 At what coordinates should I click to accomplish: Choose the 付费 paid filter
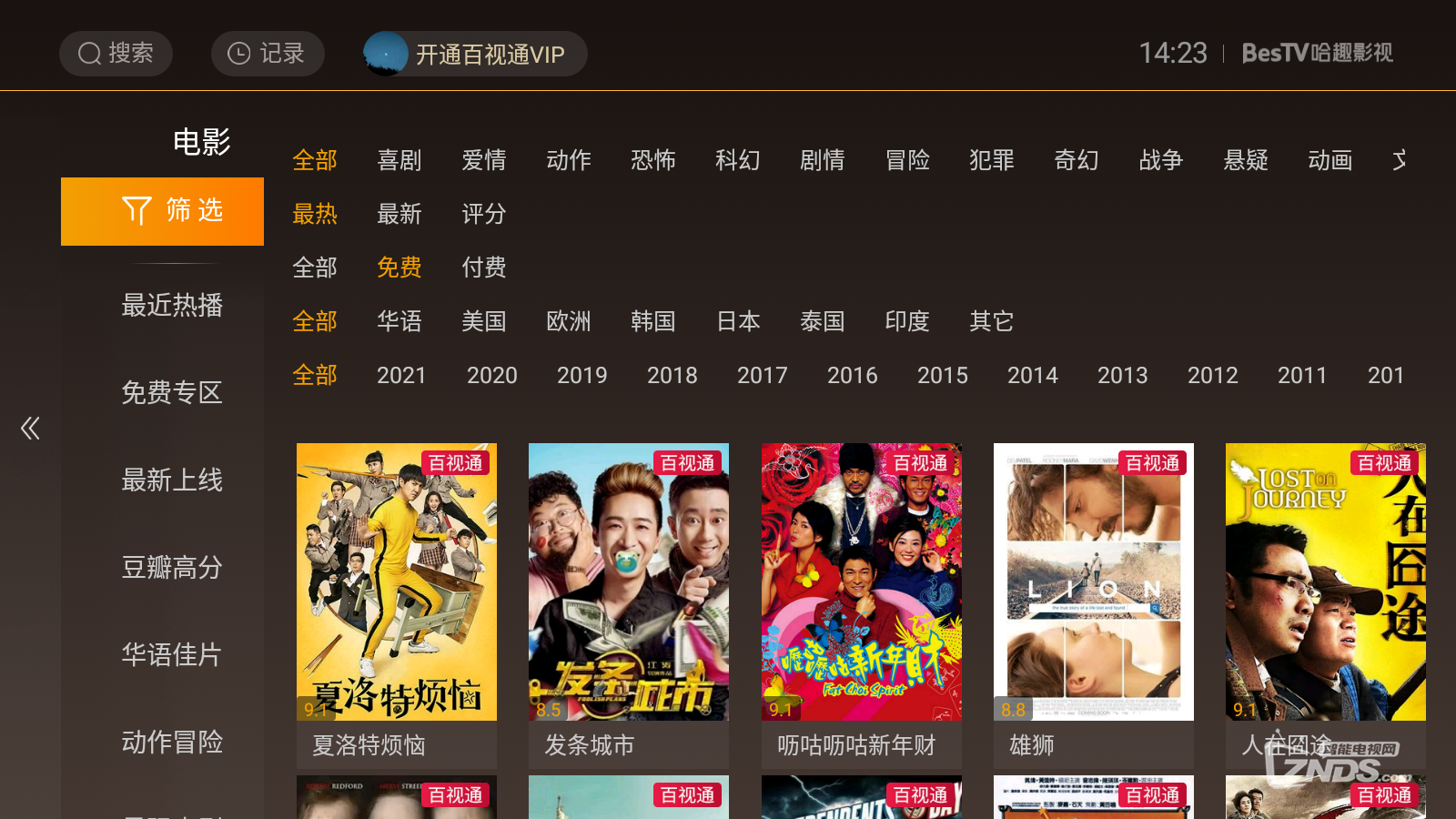click(483, 268)
